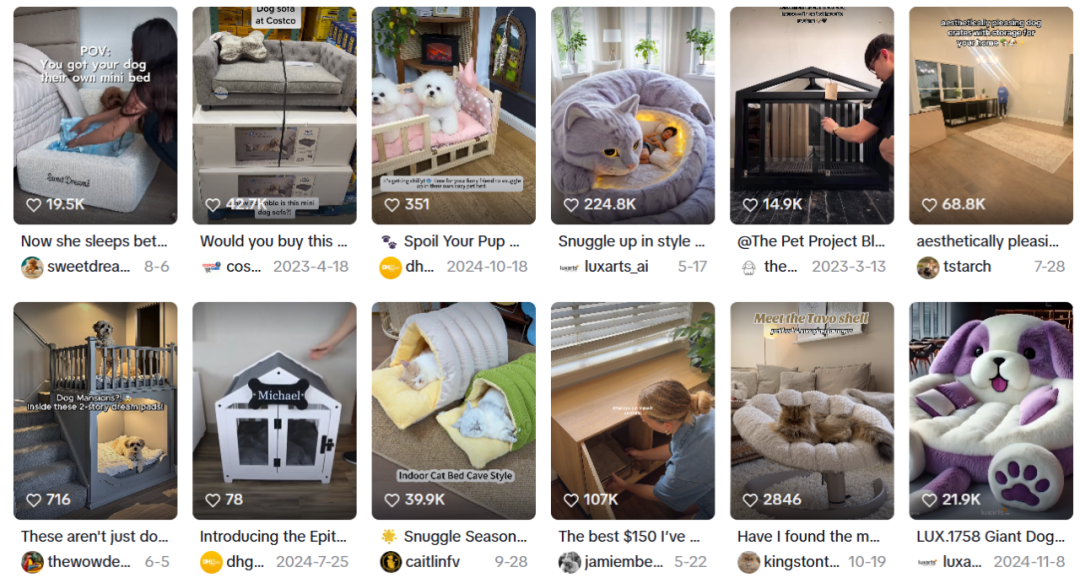
Task: Open the Michael dog house video
Action: [x=274, y=410]
